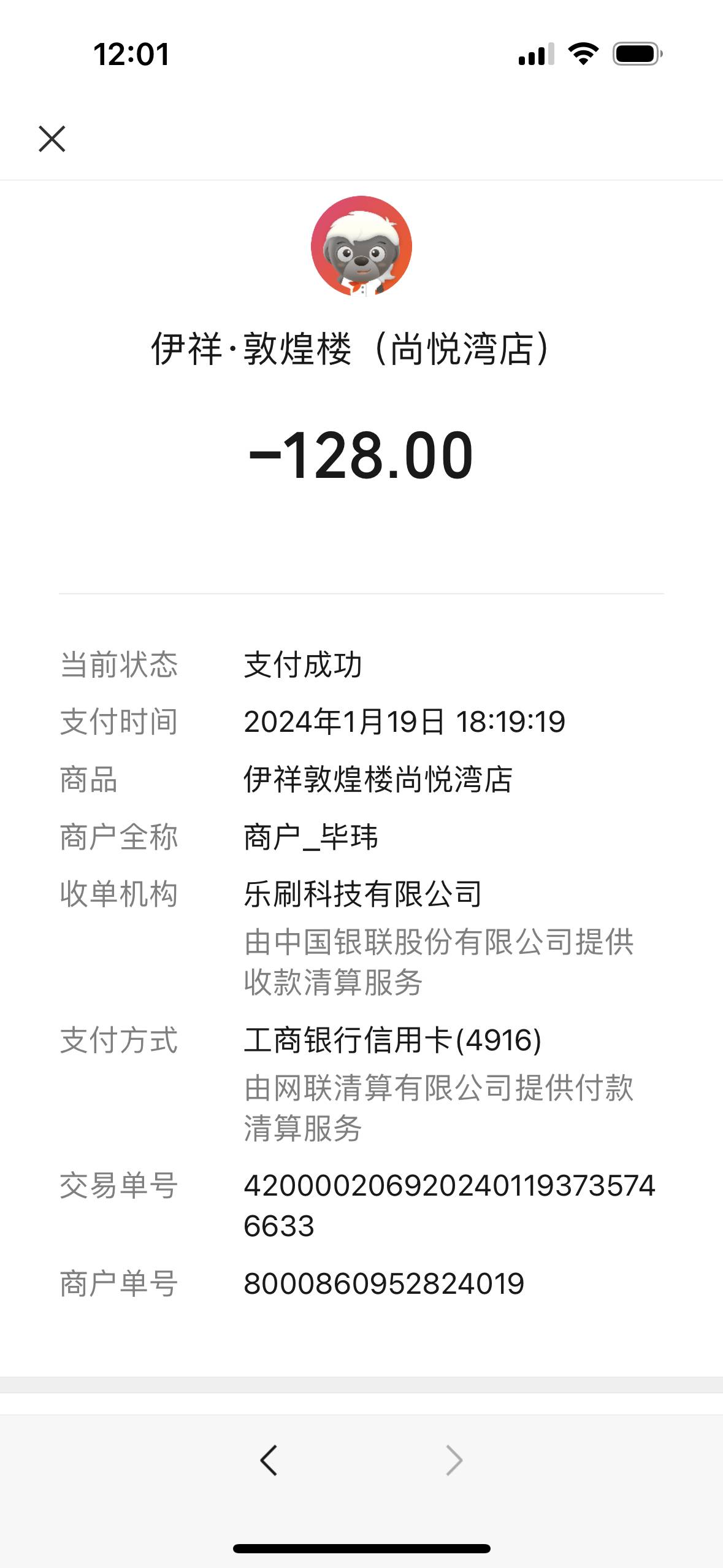Close the payment details page
The width and height of the screenshot is (723, 1568).
click(x=52, y=139)
